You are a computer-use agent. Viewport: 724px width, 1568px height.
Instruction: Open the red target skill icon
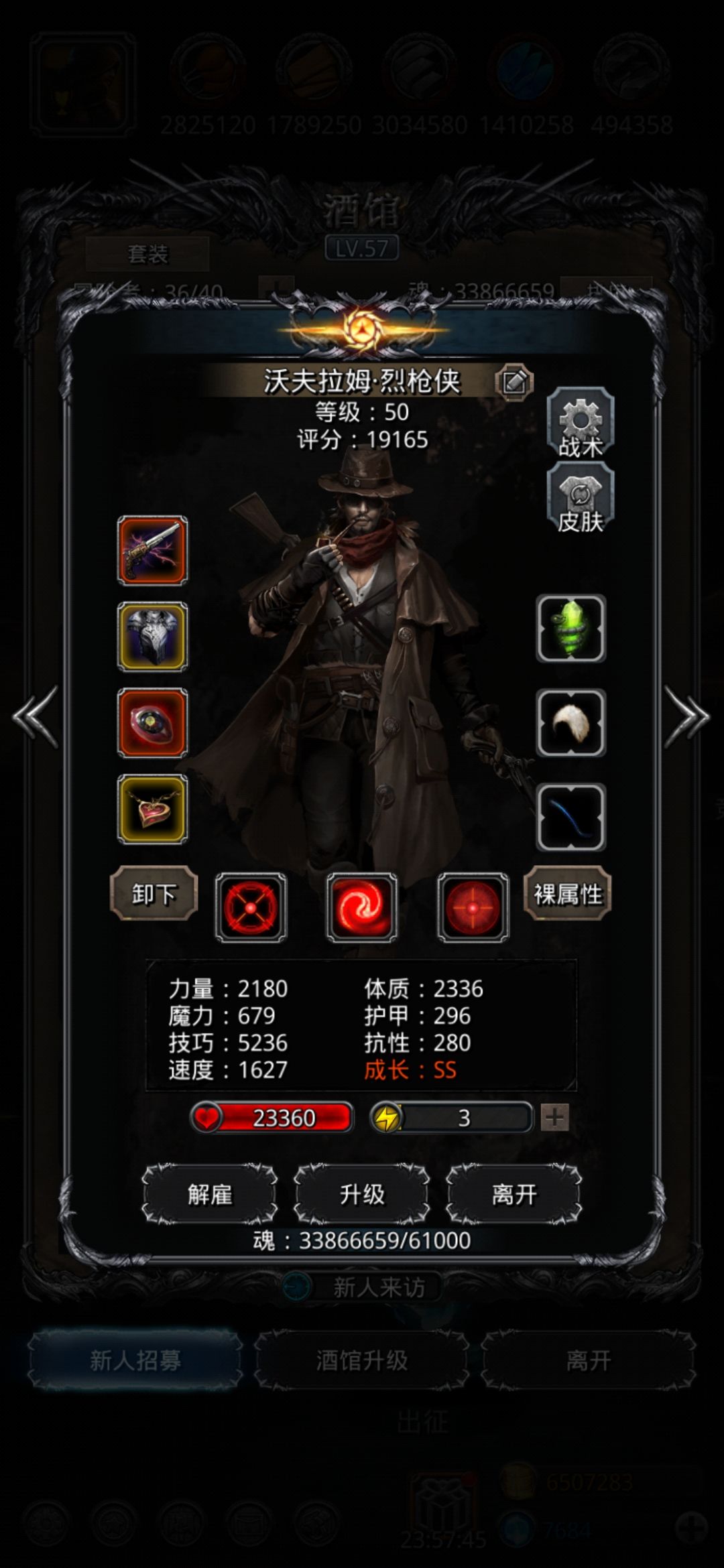pos(473,907)
